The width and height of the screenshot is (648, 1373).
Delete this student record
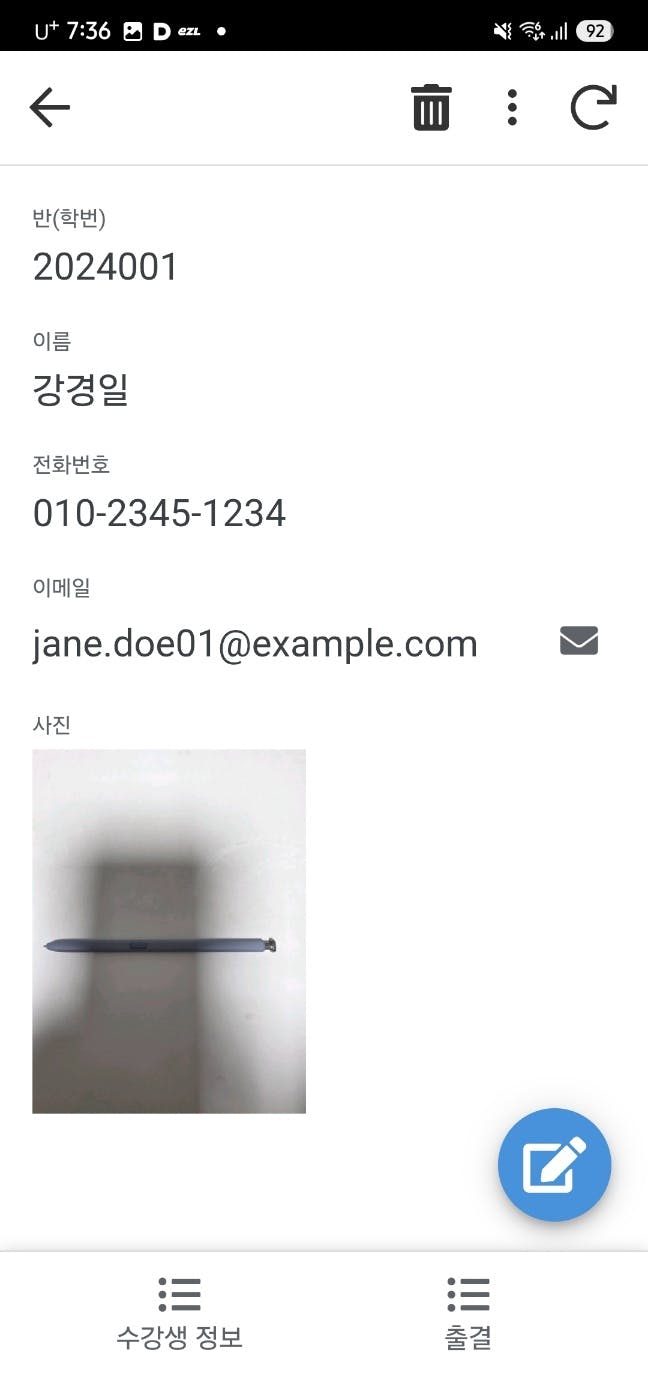431,107
